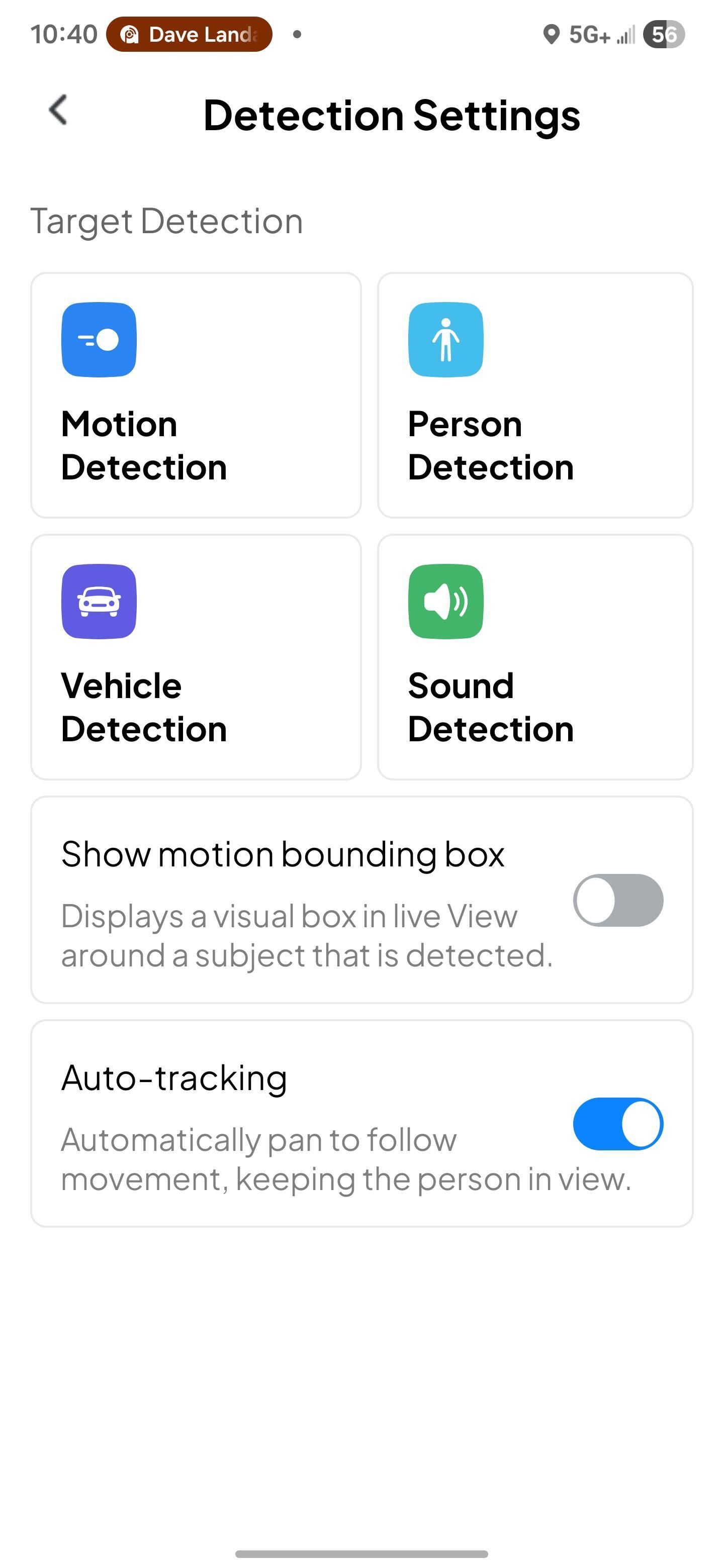Enable Show motion bounding box

617,900
